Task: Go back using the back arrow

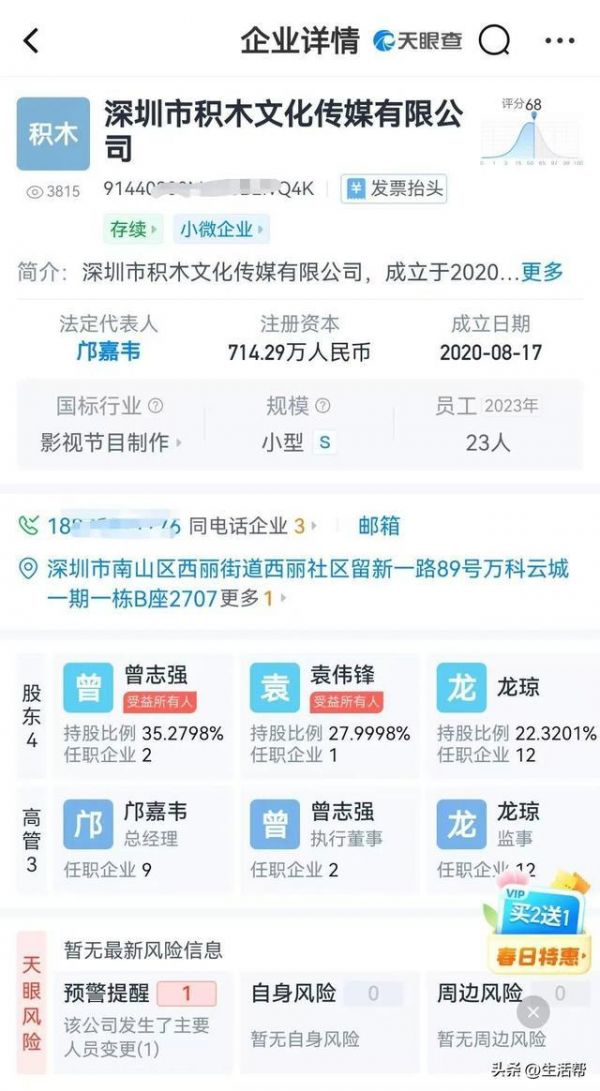Action: pyautogui.click(x=31, y=41)
